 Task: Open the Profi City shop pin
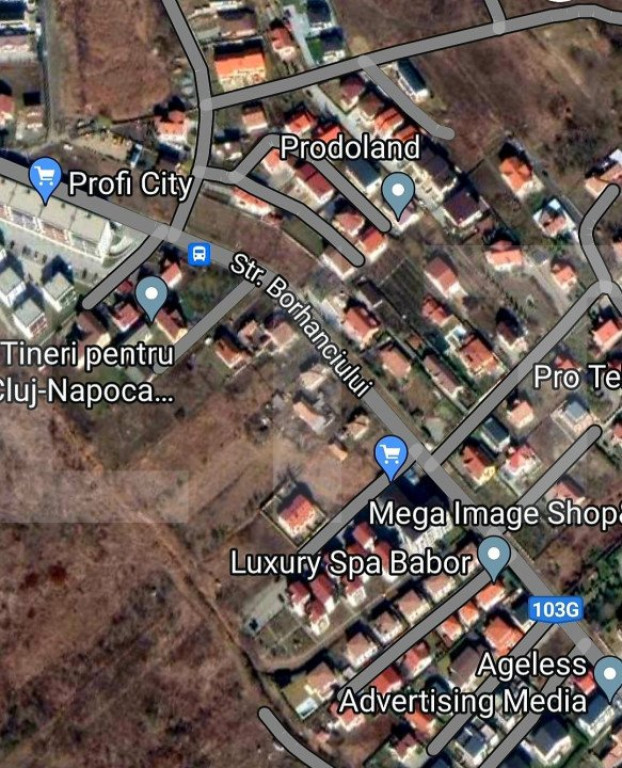pos(45,177)
